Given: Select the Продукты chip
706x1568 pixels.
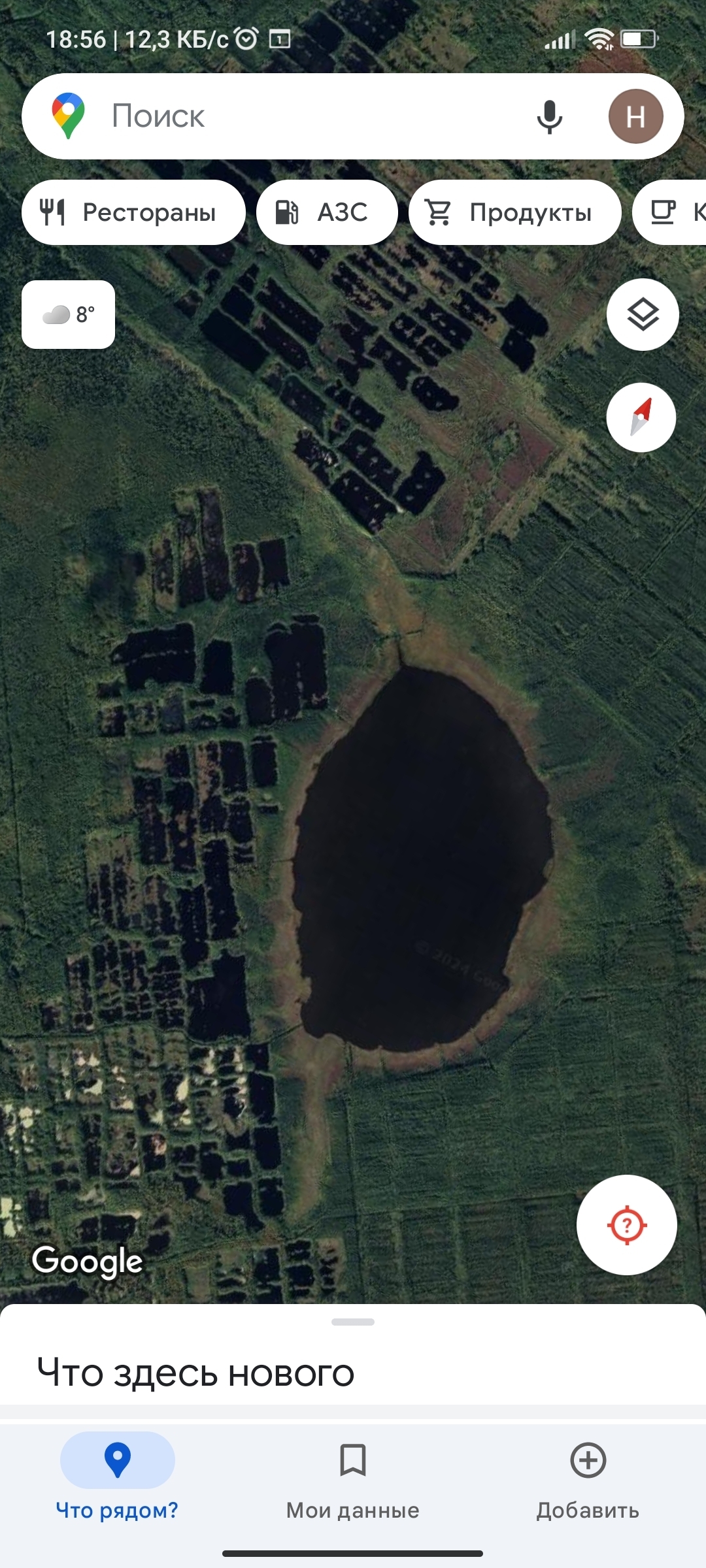Looking at the screenshot, I should [514, 212].
